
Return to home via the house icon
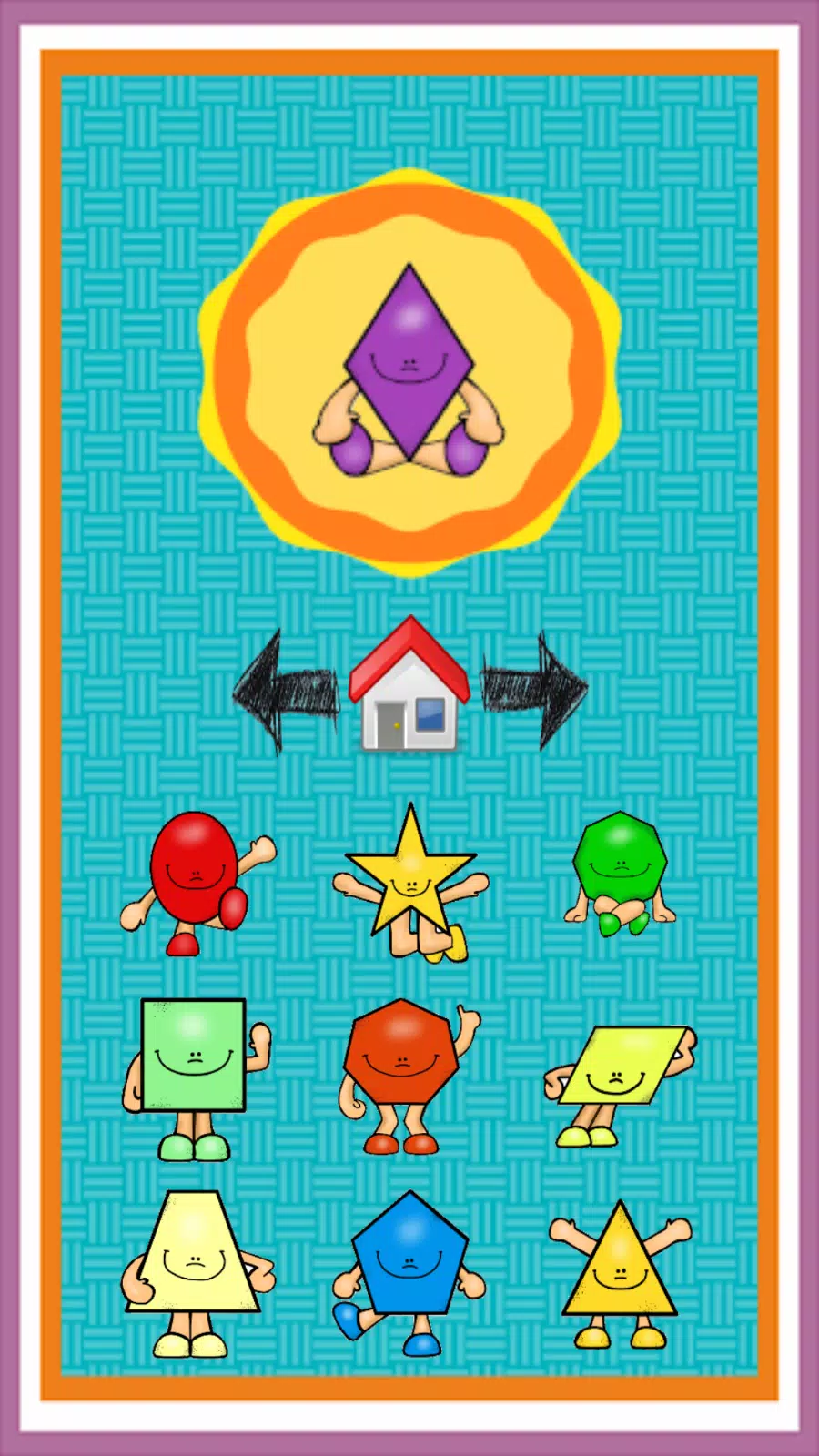pyautogui.click(x=409, y=684)
